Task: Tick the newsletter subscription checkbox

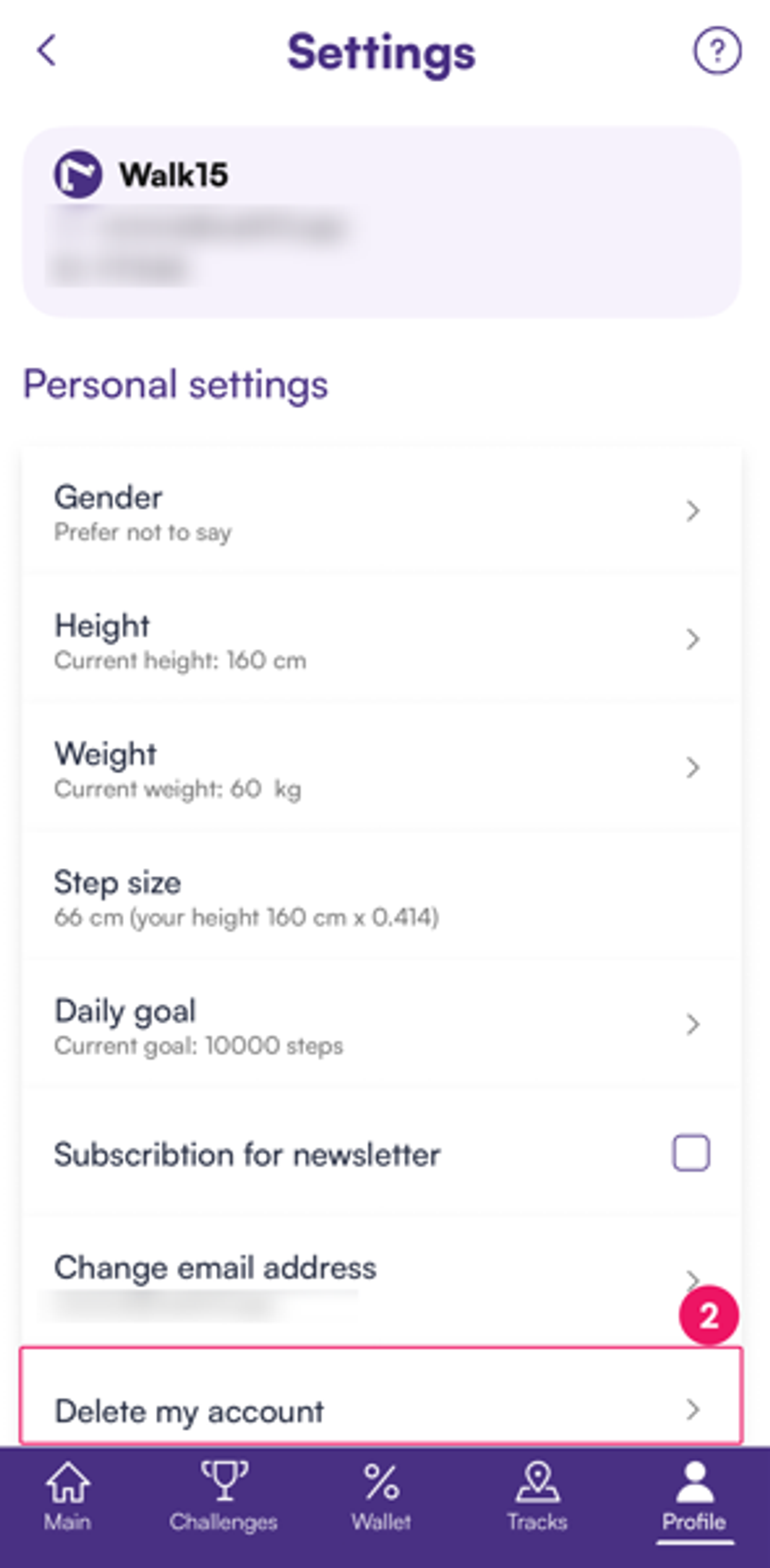Action: point(691,1153)
